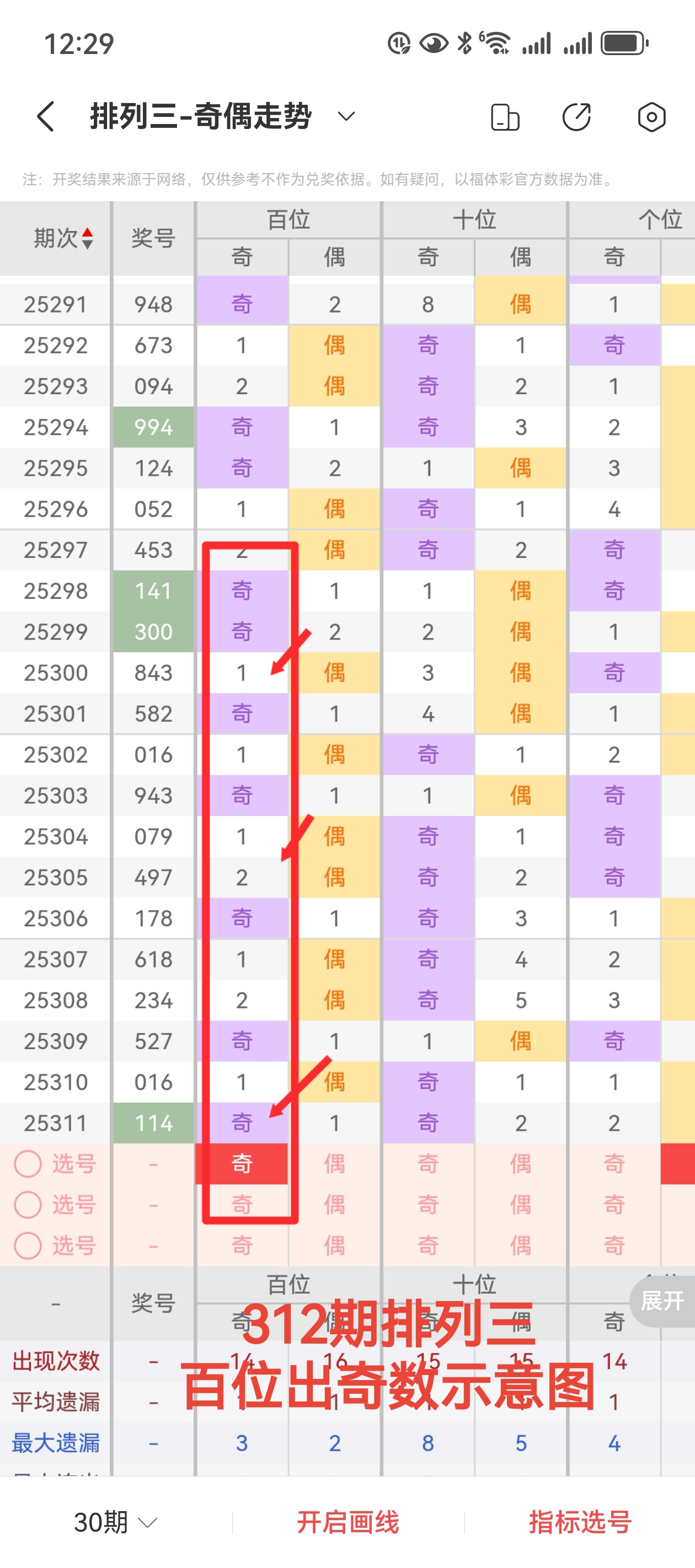Enable line drawing with 开启画线
This screenshot has width=695, height=1568.
click(x=348, y=1522)
